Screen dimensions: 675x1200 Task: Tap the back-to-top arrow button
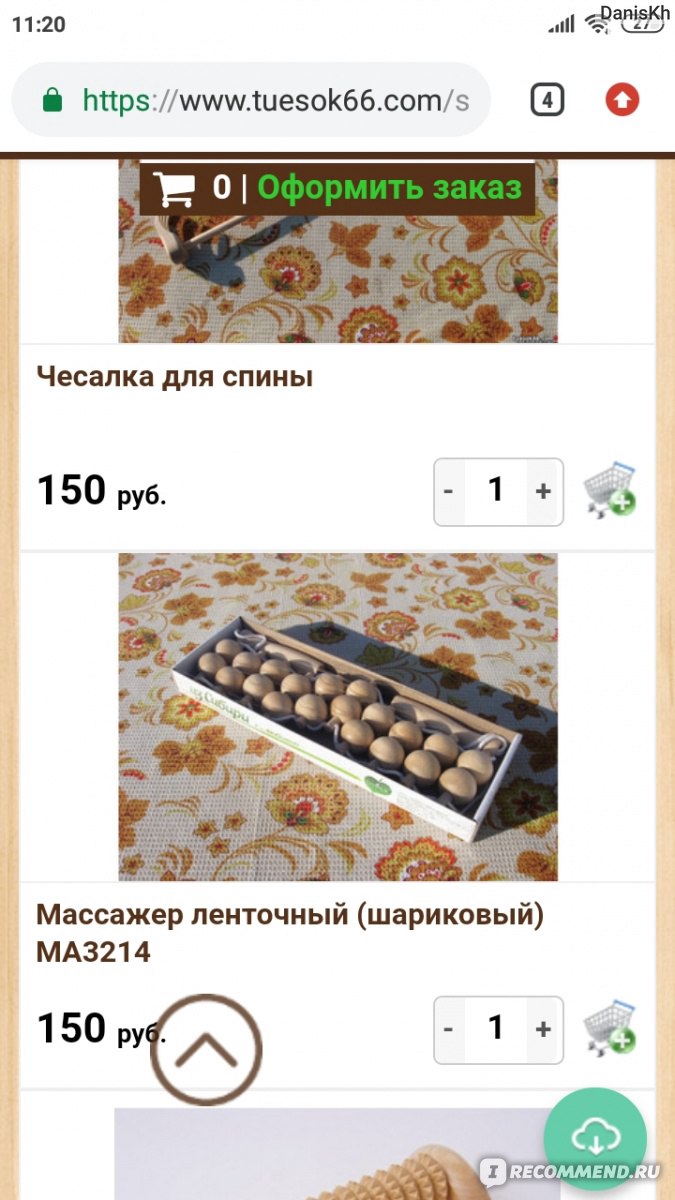pyautogui.click(x=206, y=1050)
